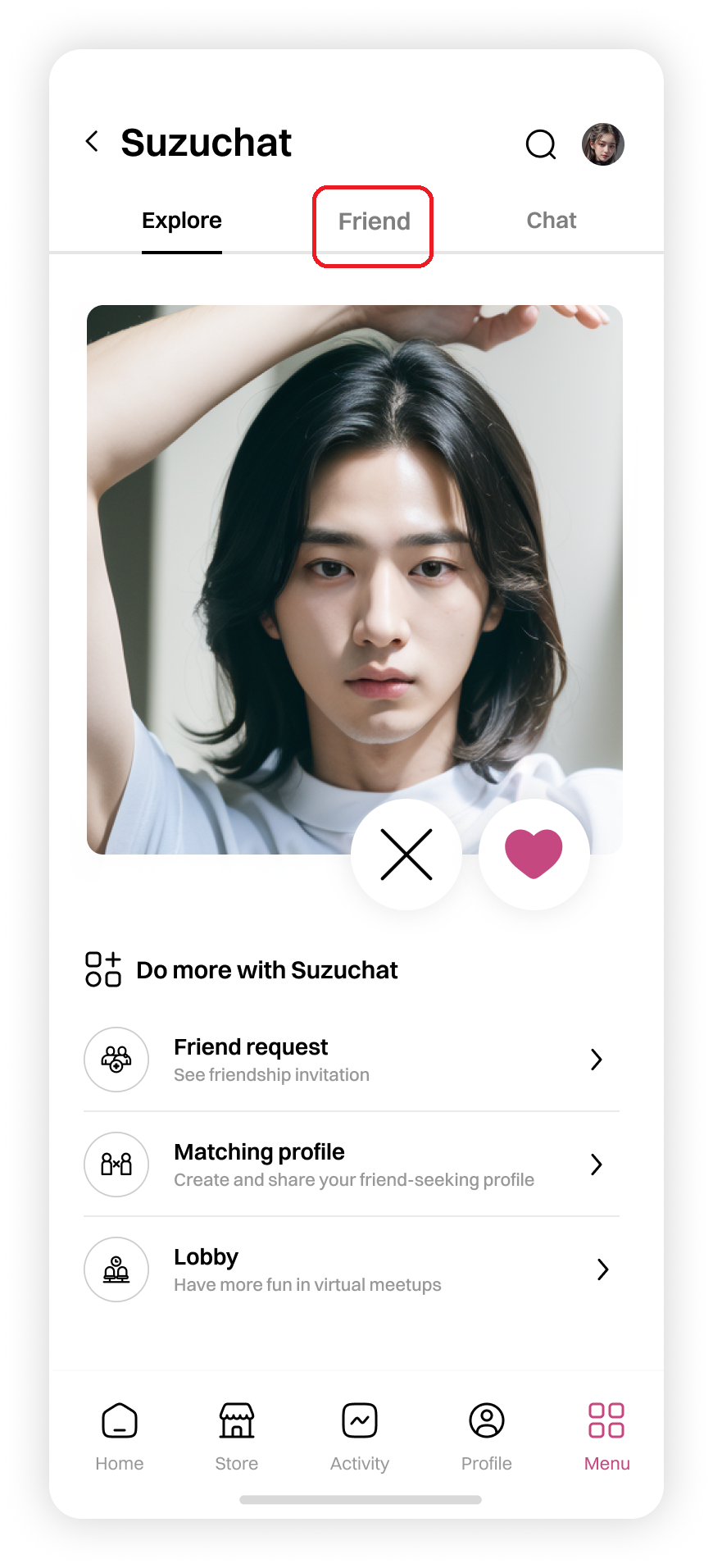This screenshot has height=1568, width=713.
Task: Open the search icon
Action: point(541,144)
